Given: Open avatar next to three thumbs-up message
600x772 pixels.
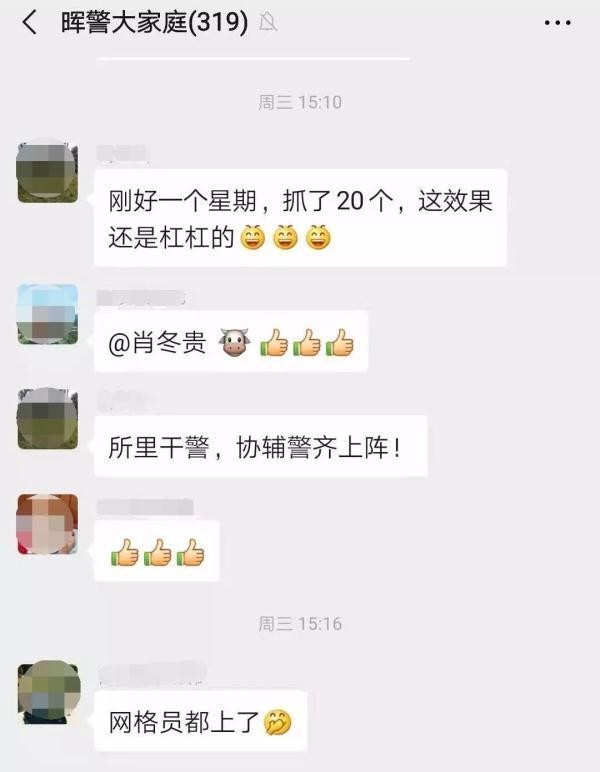Looking at the screenshot, I should [47, 524].
